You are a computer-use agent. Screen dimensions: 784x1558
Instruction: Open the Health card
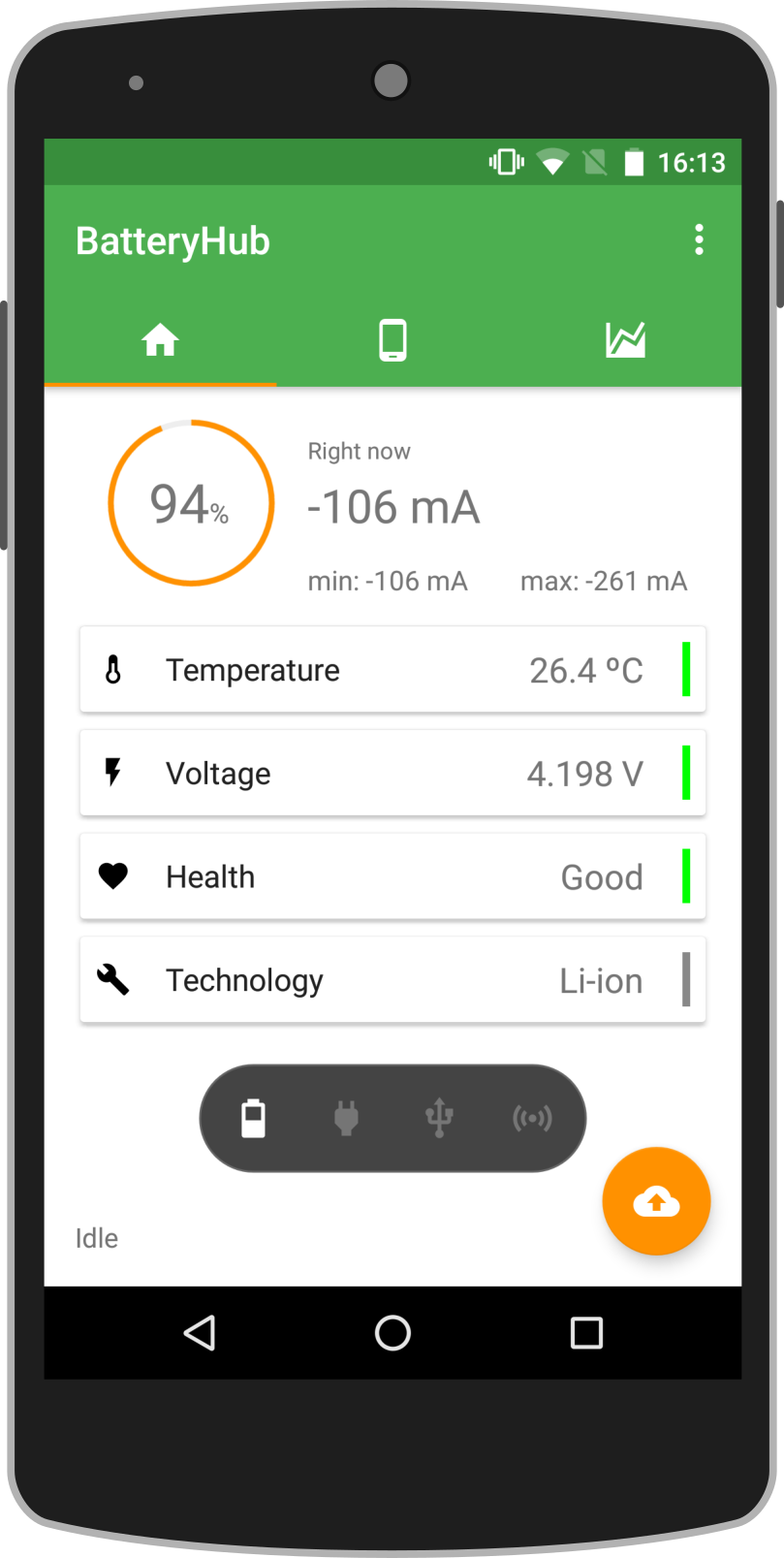coord(392,876)
